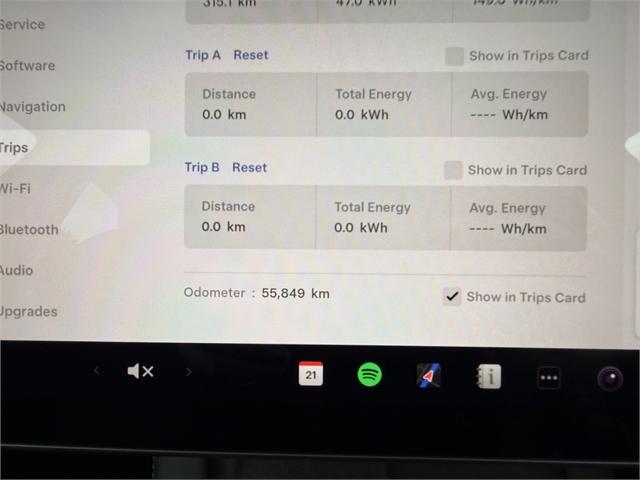Open the three-dot all apps menu
This screenshot has height=480, width=640.
click(x=549, y=378)
